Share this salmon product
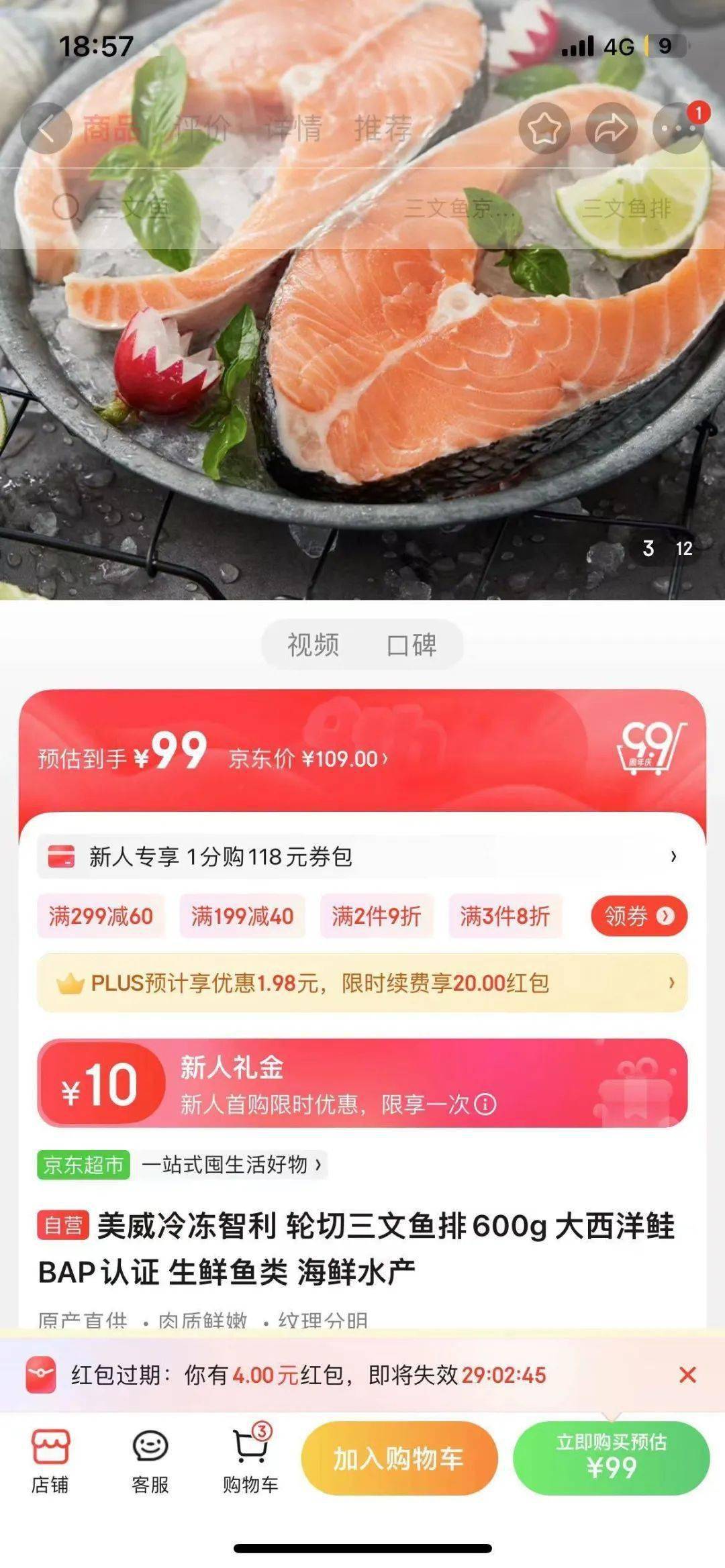Screen dimensions: 725x1568 point(611,128)
